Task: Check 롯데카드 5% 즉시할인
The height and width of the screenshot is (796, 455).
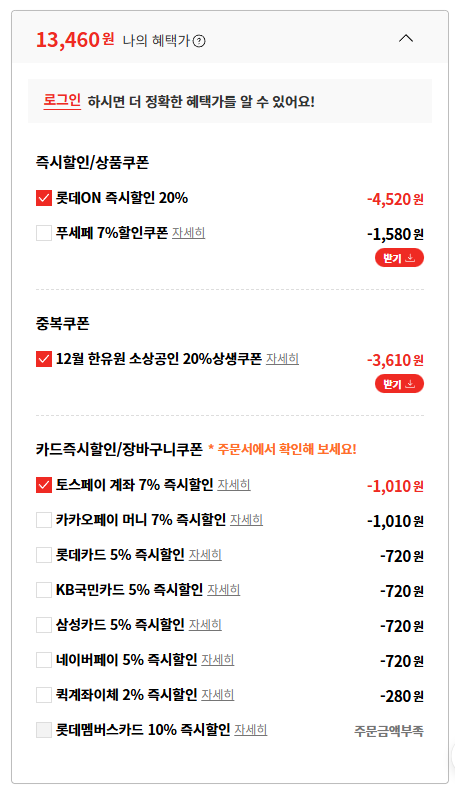Action: pos(44,555)
